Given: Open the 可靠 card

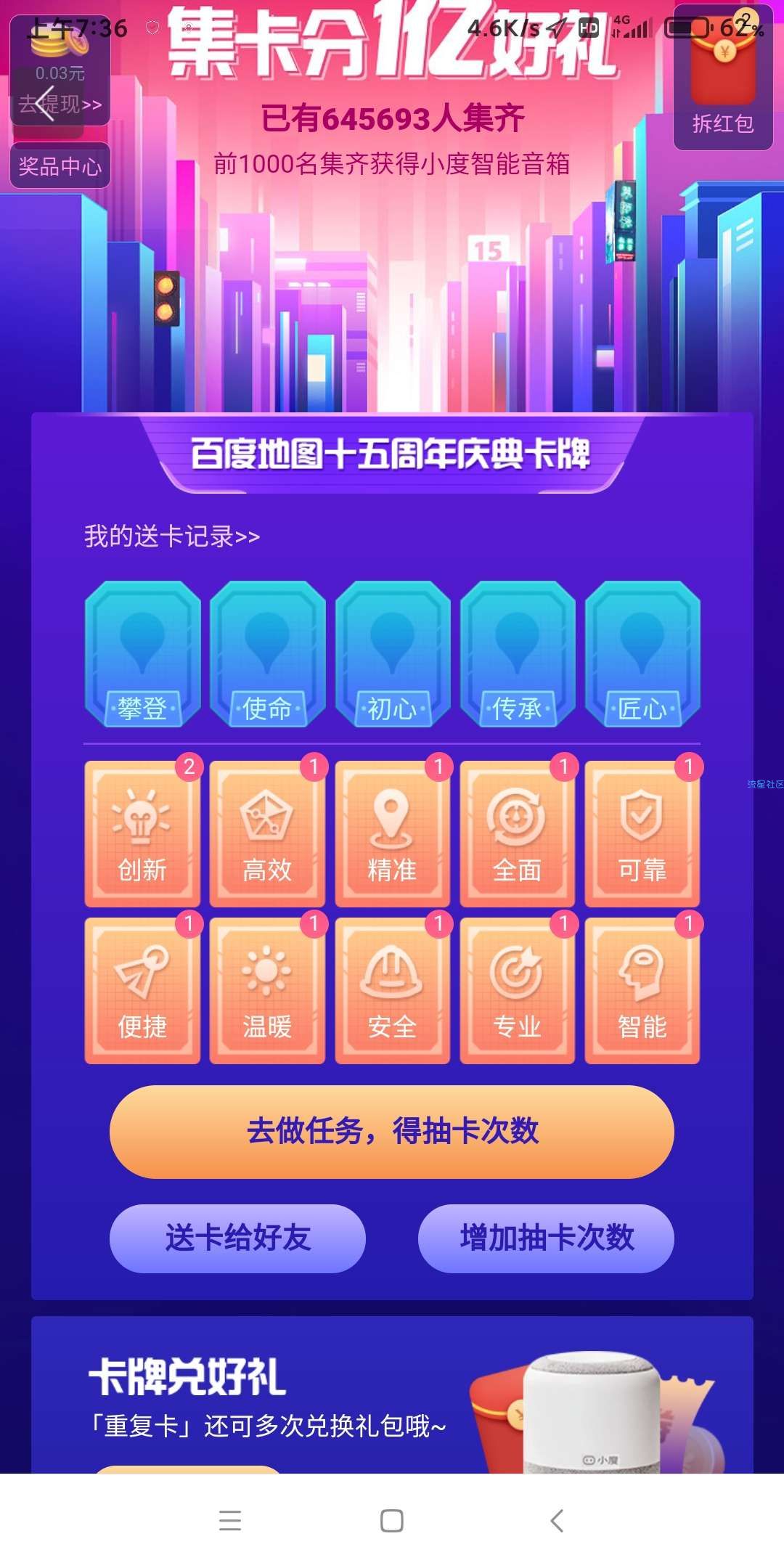Looking at the screenshot, I should point(642,833).
